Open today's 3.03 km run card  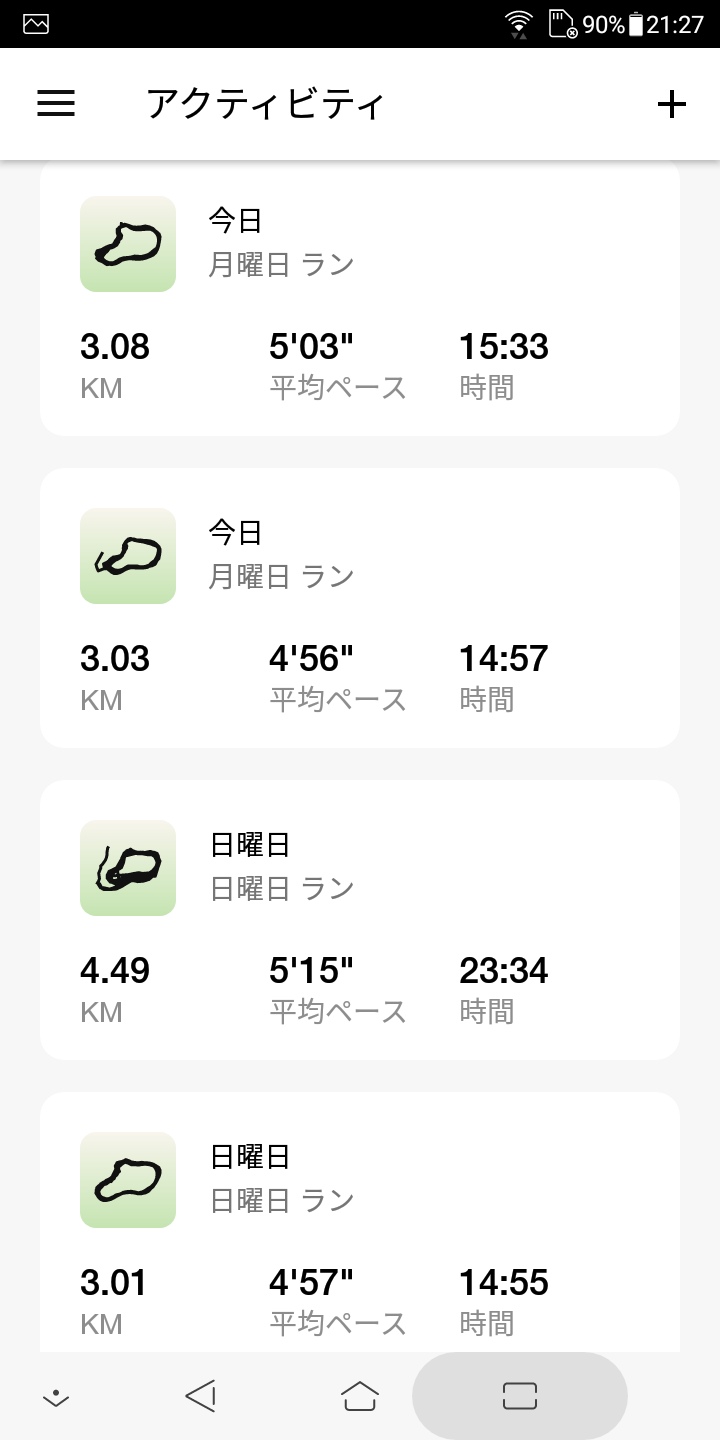pyautogui.click(x=360, y=608)
